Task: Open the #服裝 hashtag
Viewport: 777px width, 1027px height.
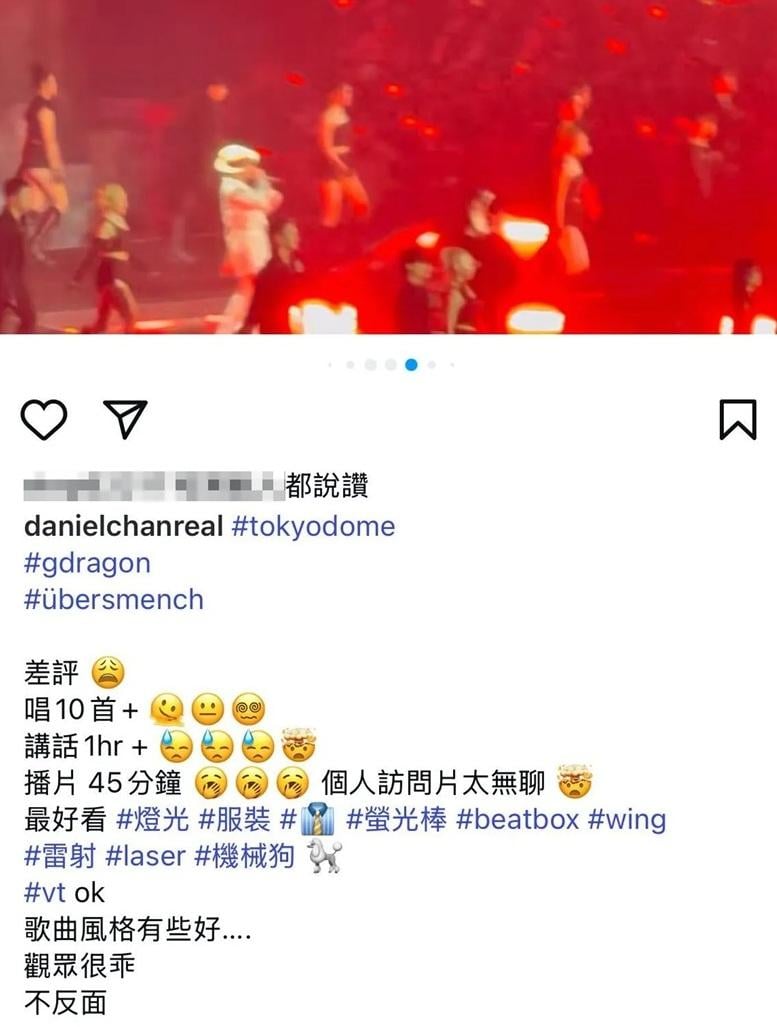Action: (235, 820)
